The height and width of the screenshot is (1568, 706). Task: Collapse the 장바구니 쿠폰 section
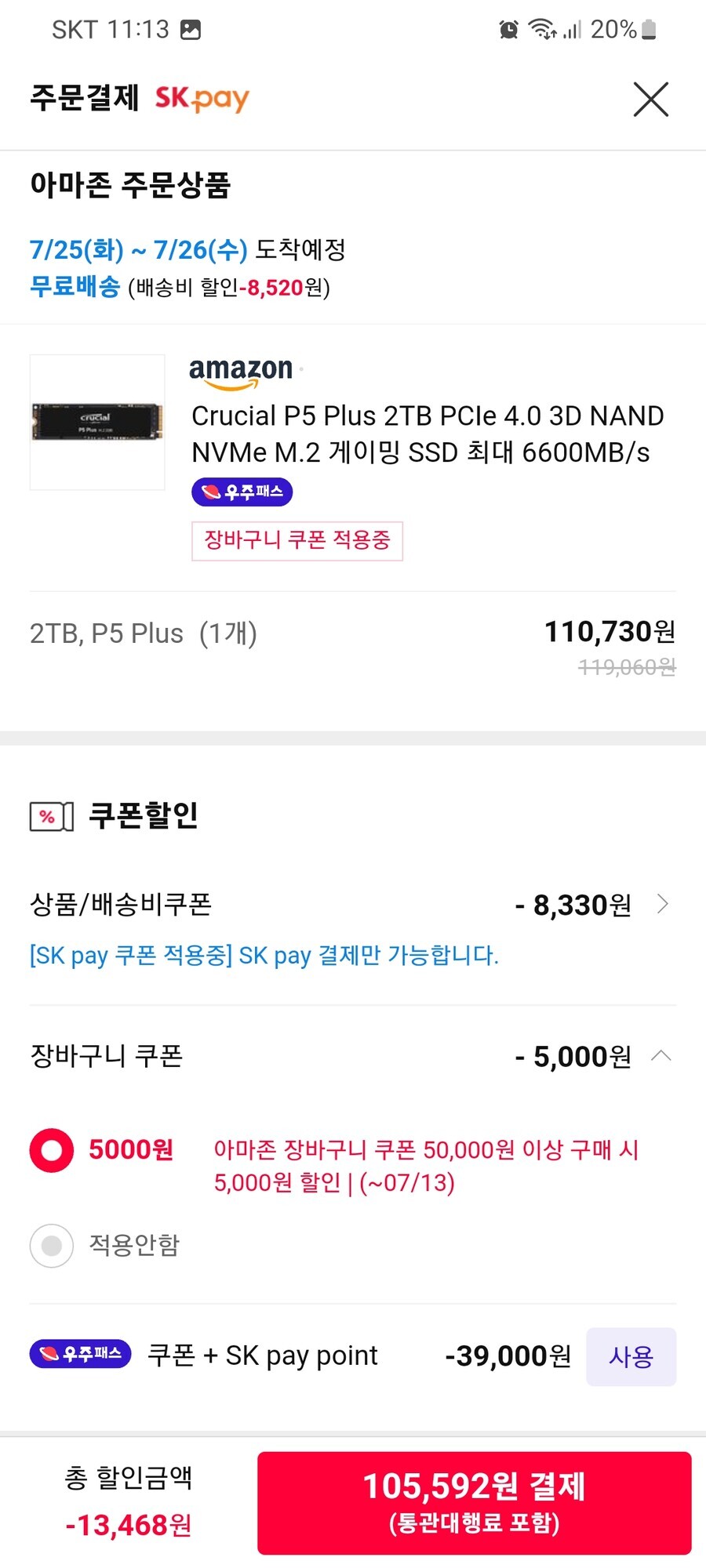tap(661, 1055)
